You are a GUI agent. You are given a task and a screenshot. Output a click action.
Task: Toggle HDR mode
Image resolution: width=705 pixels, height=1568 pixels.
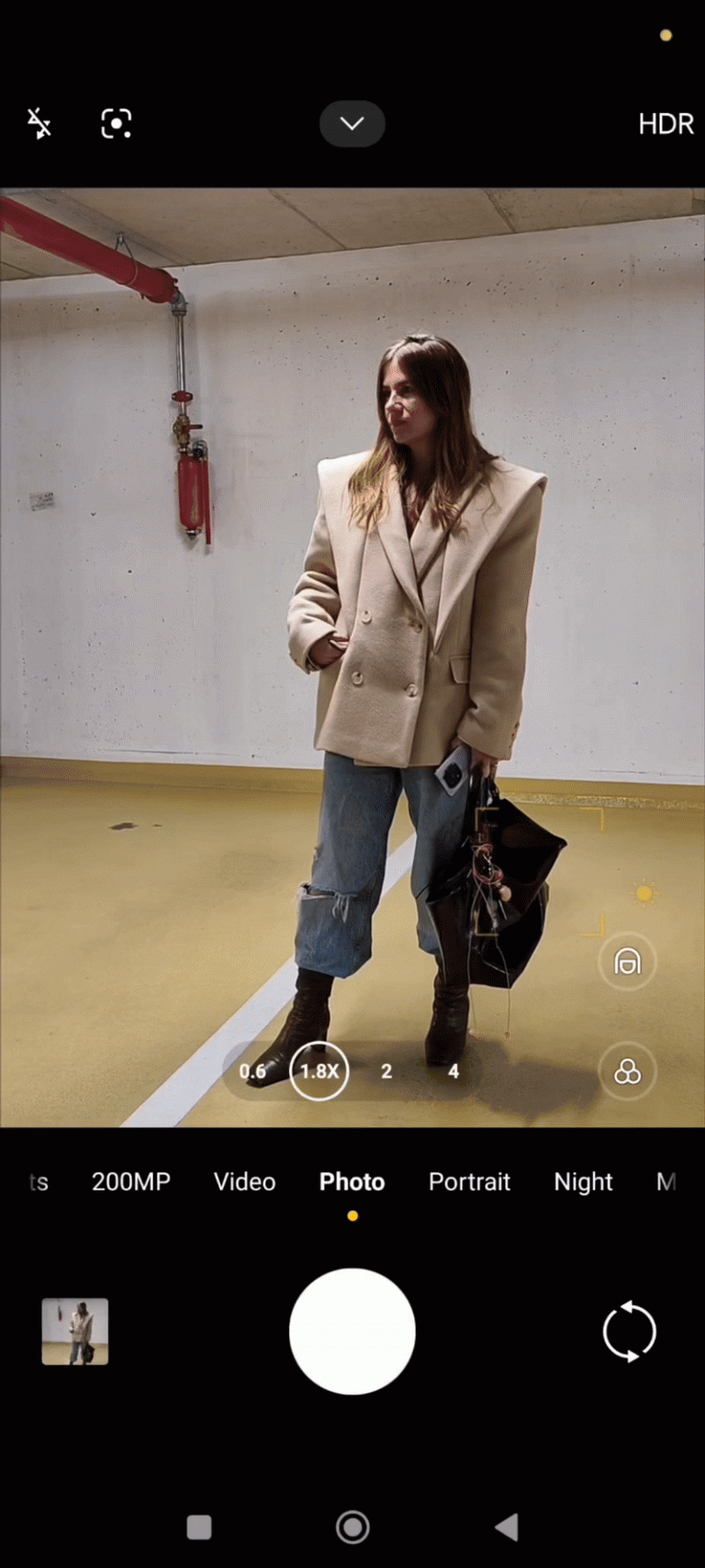click(x=666, y=124)
